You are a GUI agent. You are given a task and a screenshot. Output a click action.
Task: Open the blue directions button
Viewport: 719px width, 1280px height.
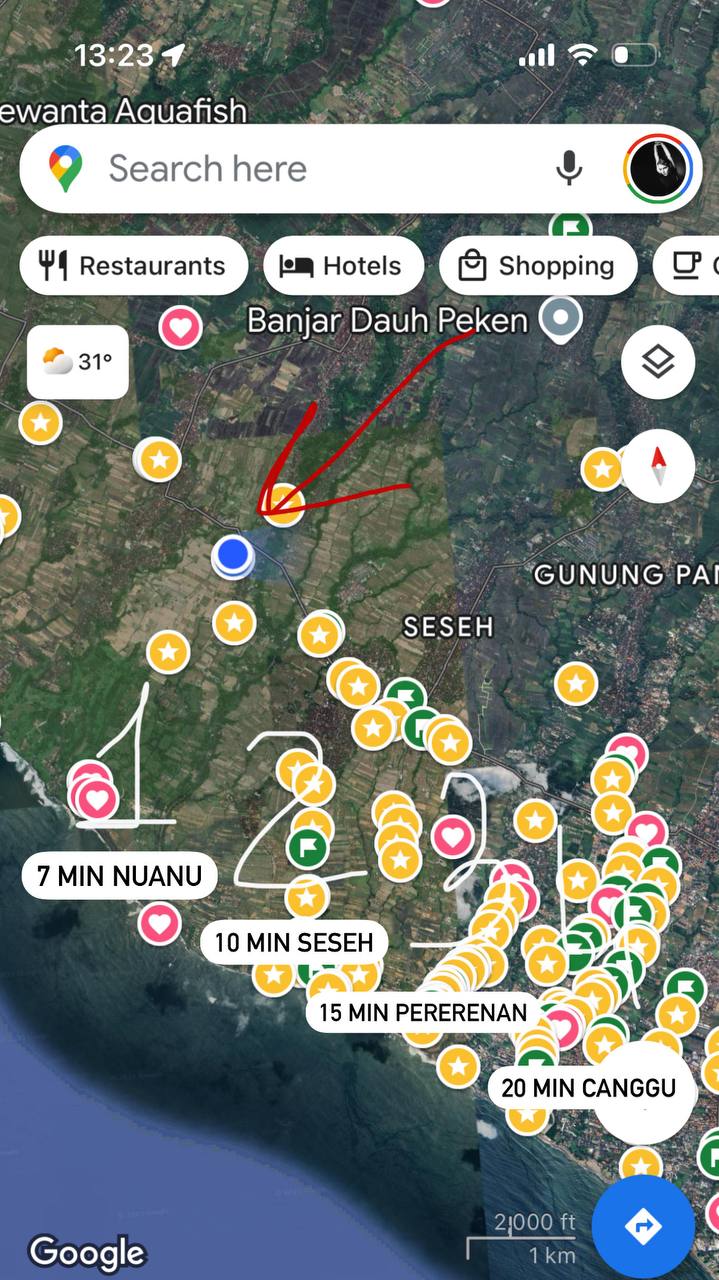point(643,1226)
